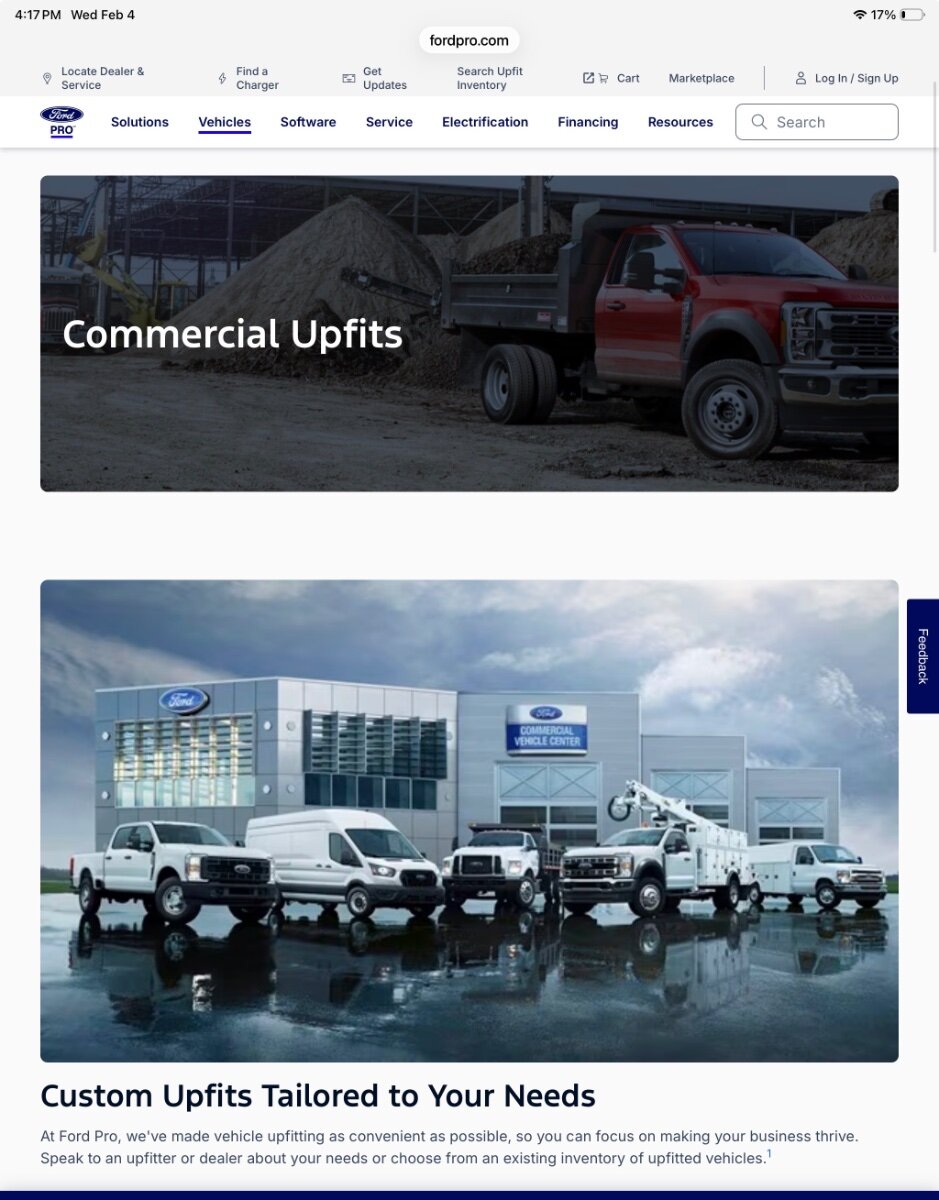Image resolution: width=939 pixels, height=1200 pixels.
Task: Open the Resources menu
Action: (x=680, y=122)
